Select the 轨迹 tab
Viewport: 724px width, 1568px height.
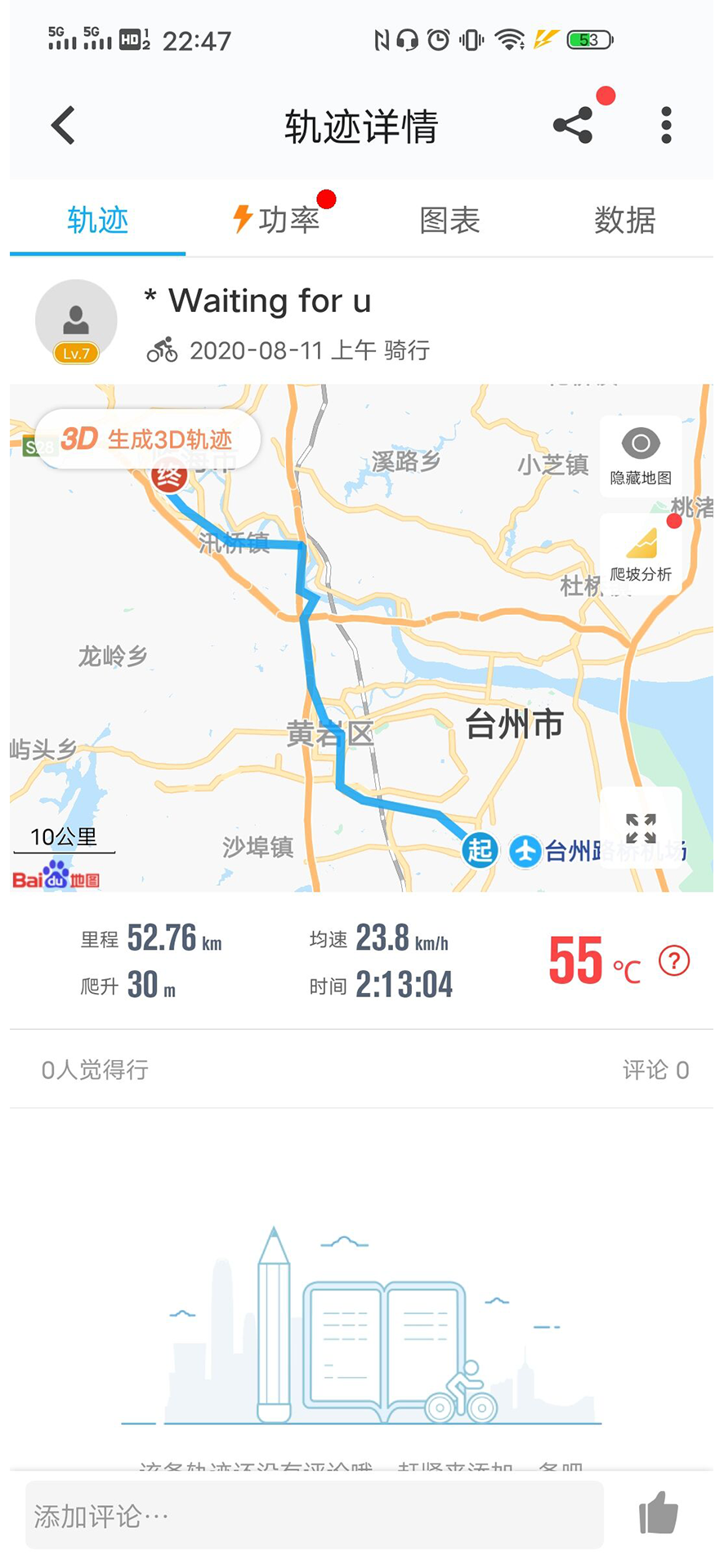98,220
